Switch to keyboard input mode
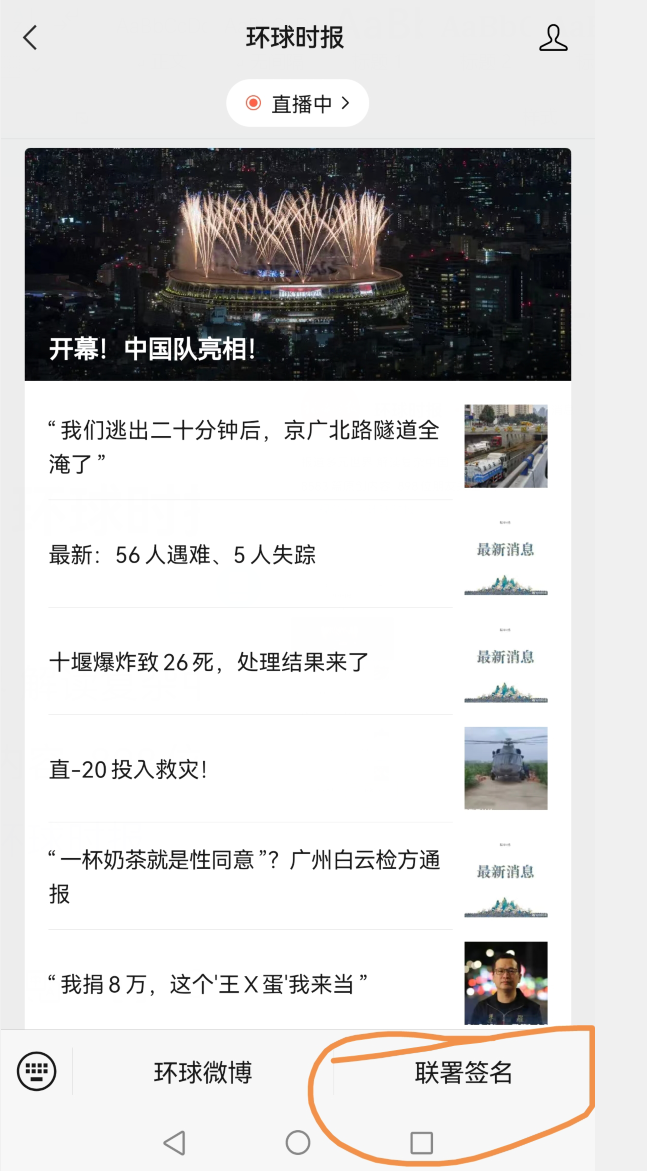Screen dimensions: 647x1171 pos(37,1072)
